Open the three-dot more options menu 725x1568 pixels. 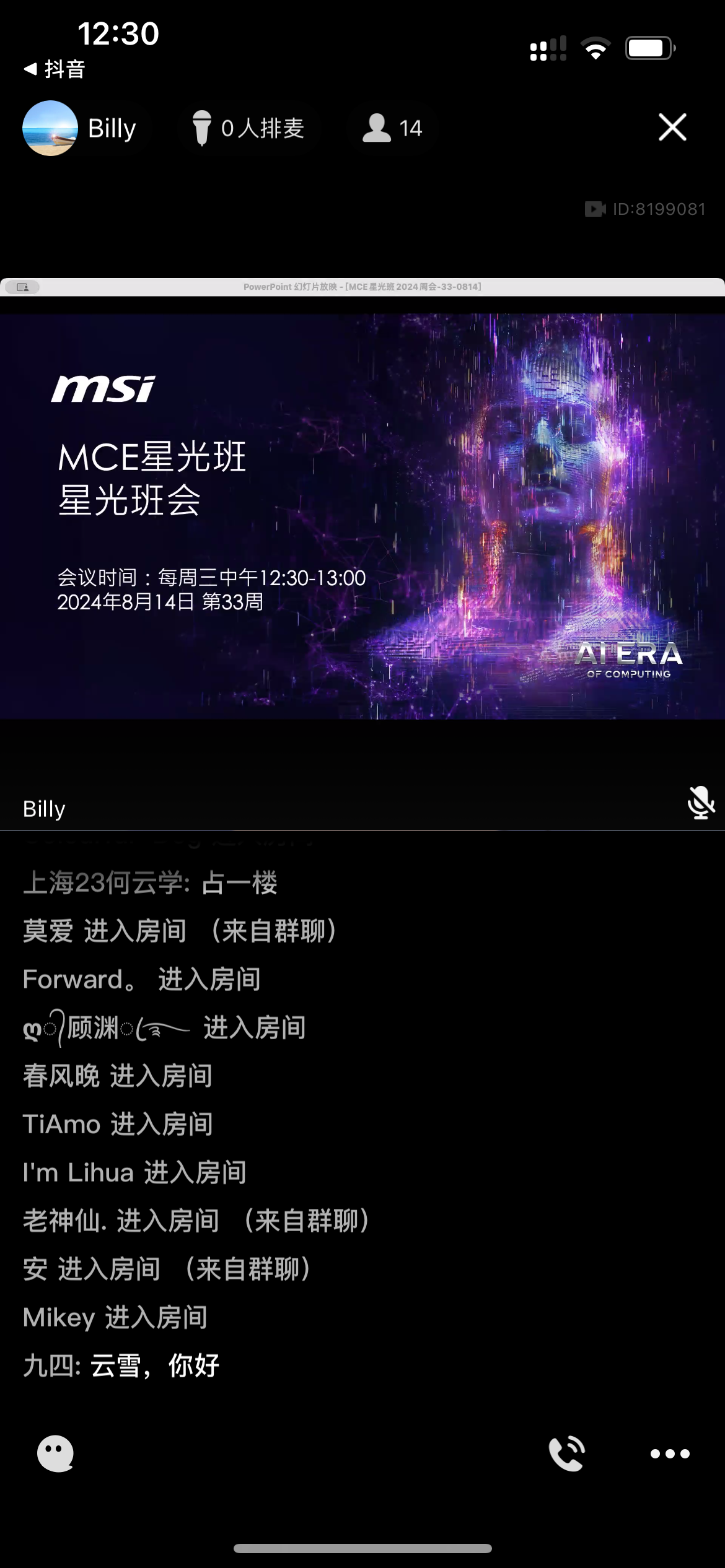pos(670,1453)
